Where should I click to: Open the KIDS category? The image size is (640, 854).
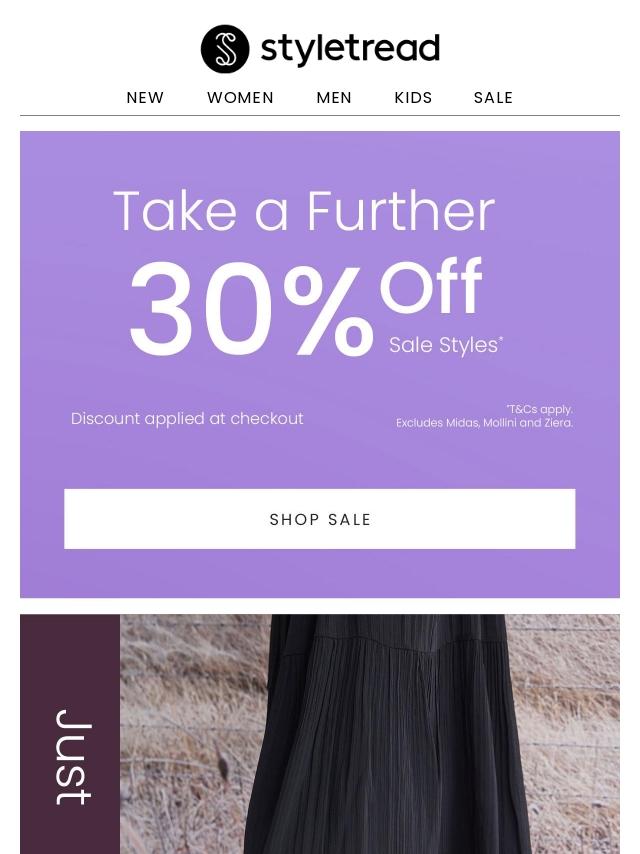[413, 98]
